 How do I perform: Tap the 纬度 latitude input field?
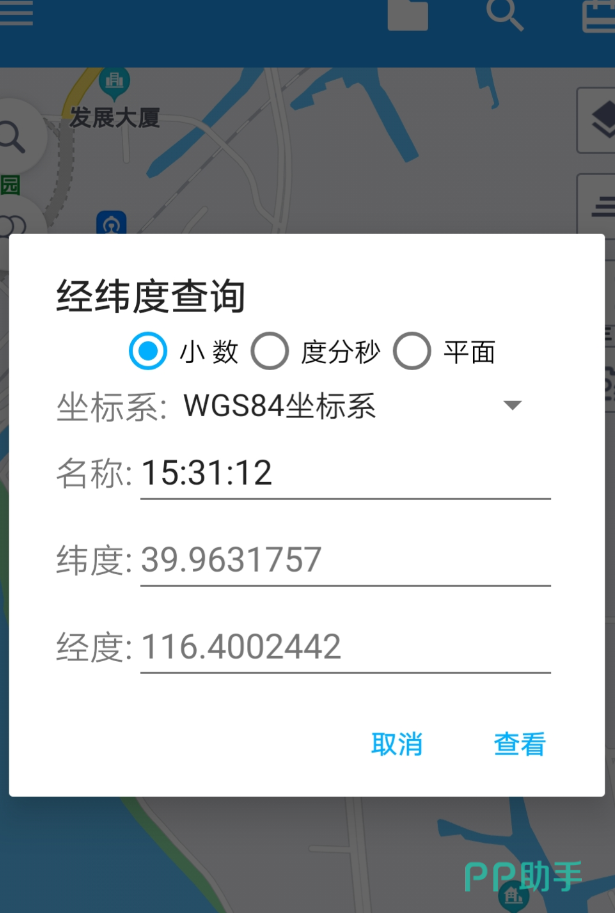(344, 560)
